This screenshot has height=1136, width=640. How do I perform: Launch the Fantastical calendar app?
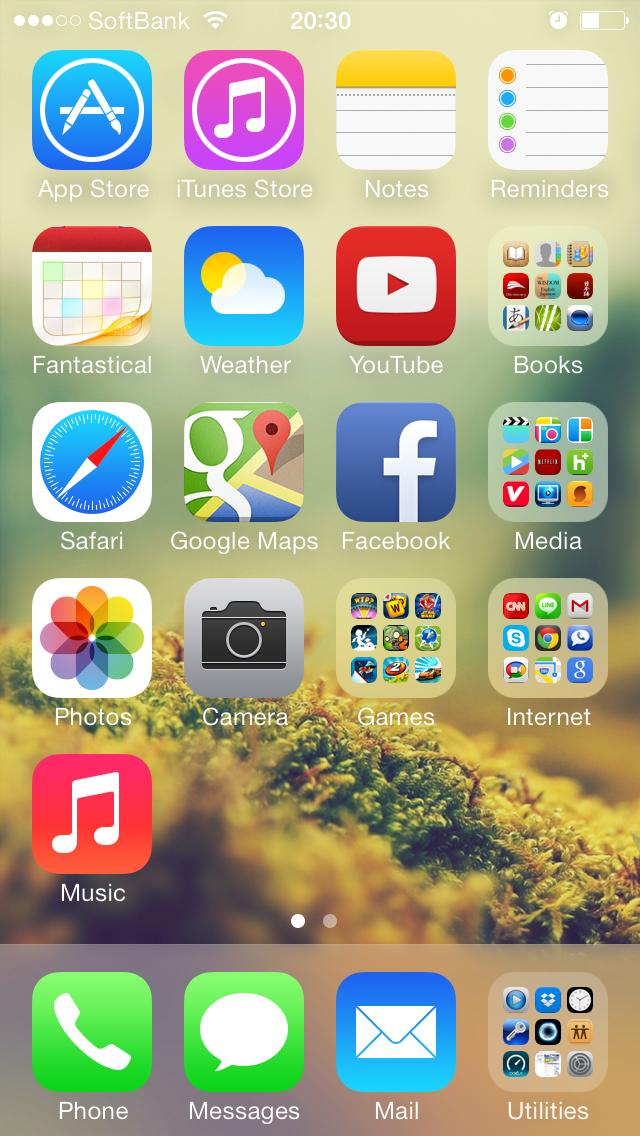click(92, 286)
